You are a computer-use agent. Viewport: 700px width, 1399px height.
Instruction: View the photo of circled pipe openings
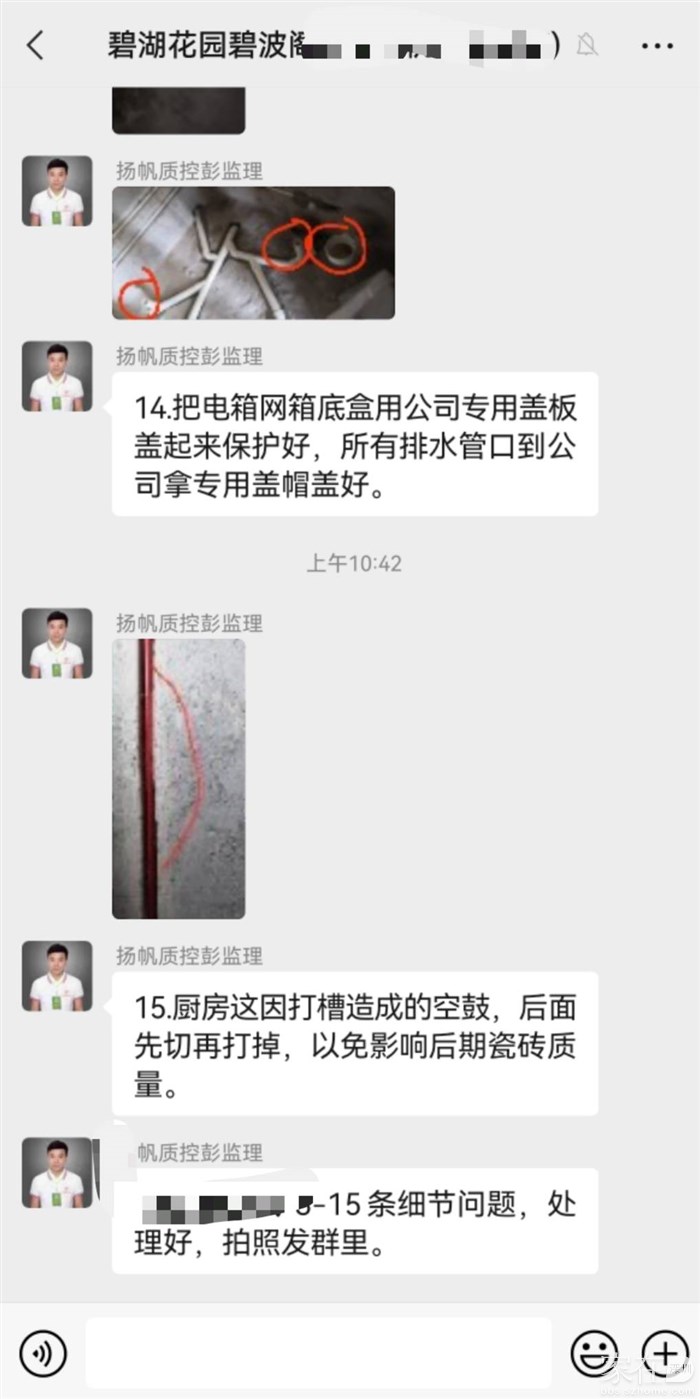pyautogui.click(x=253, y=253)
